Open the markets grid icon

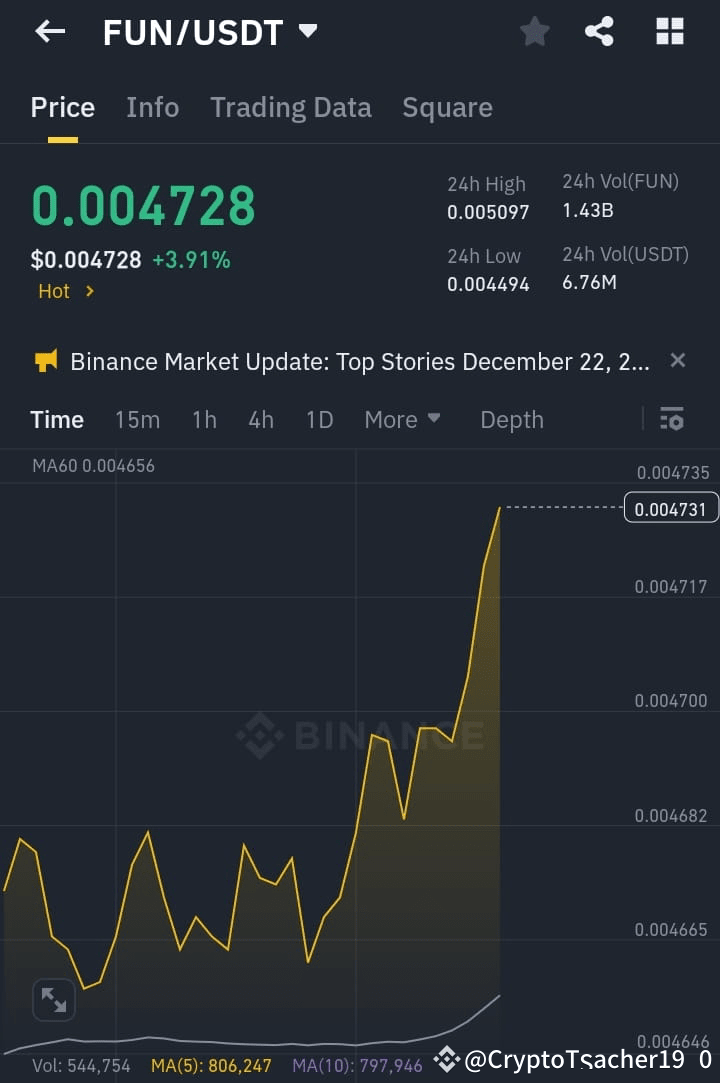pos(668,31)
